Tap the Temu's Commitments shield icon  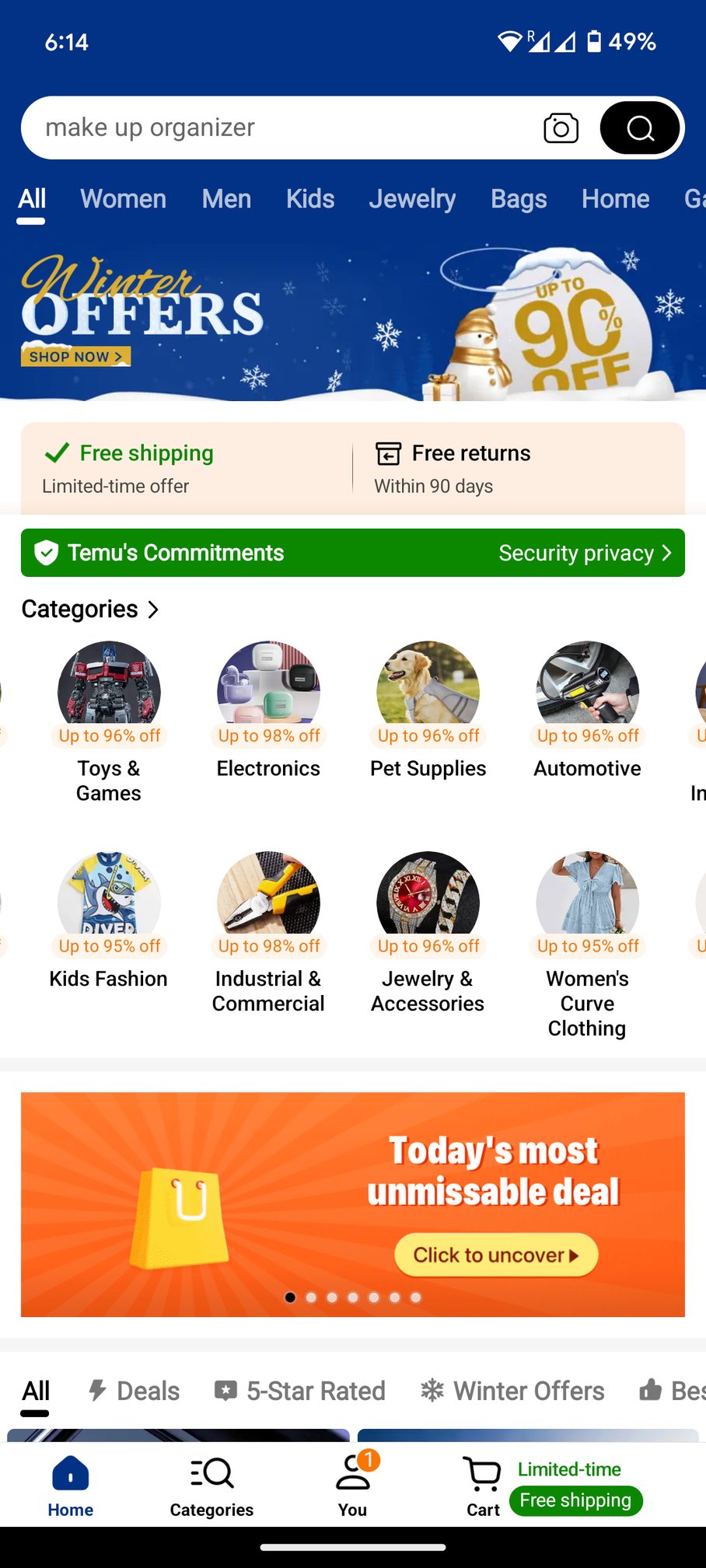(x=46, y=553)
